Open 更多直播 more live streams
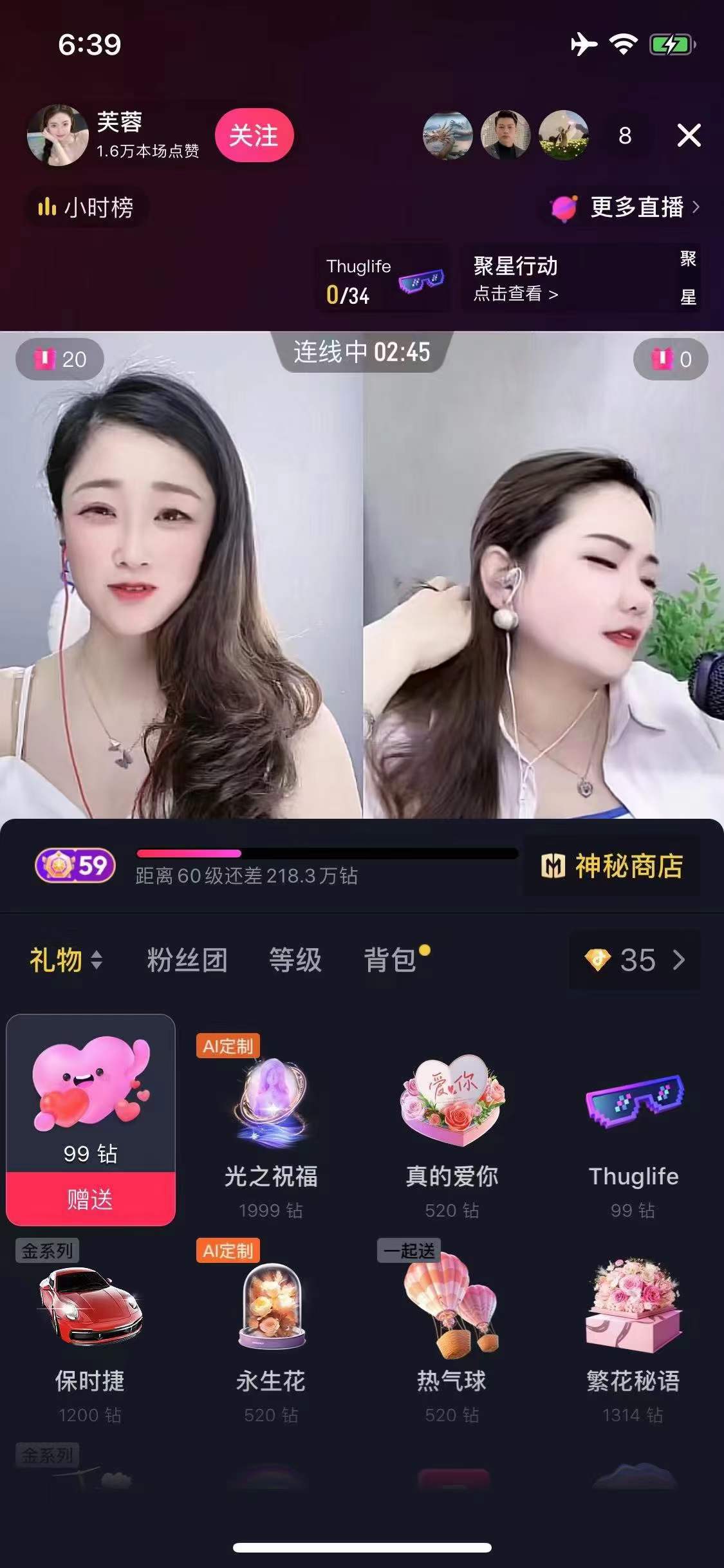Image resolution: width=724 pixels, height=1568 pixels. point(624,207)
